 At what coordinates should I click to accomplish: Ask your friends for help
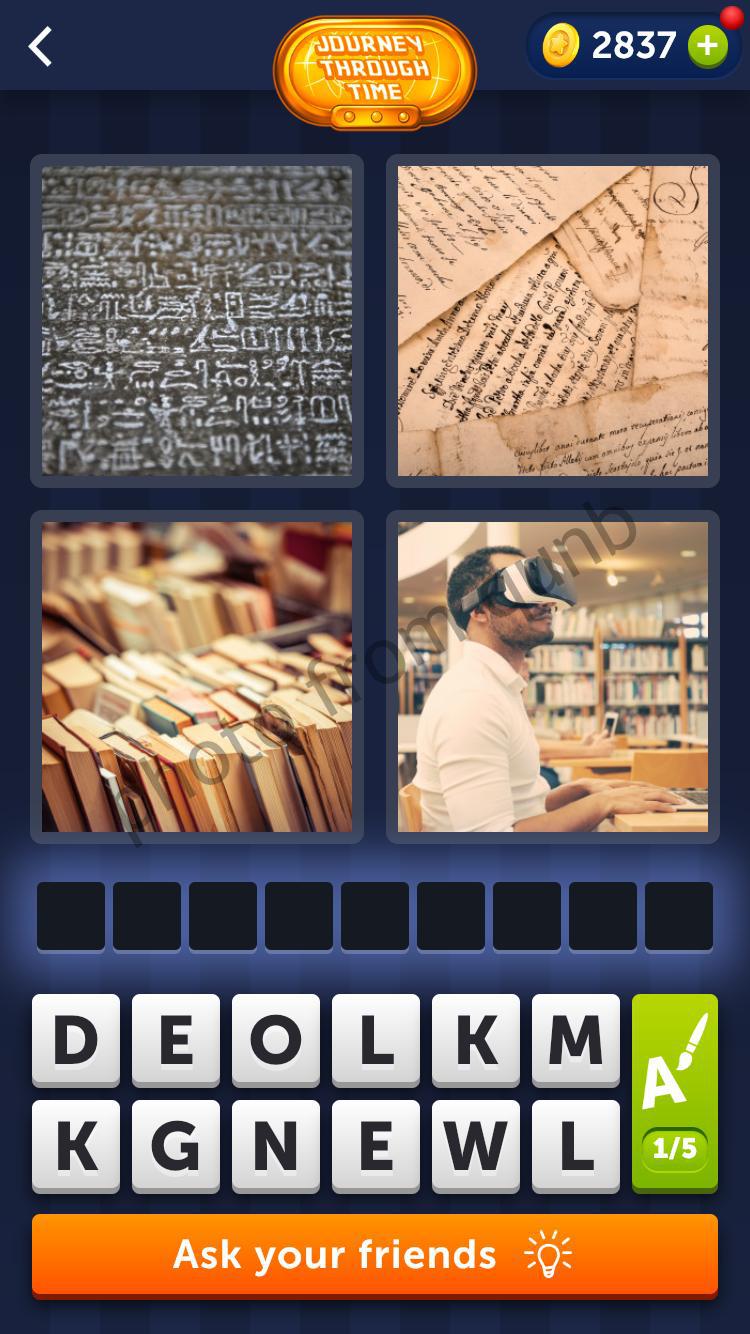pyautogui.click(x=375, y=1254)
